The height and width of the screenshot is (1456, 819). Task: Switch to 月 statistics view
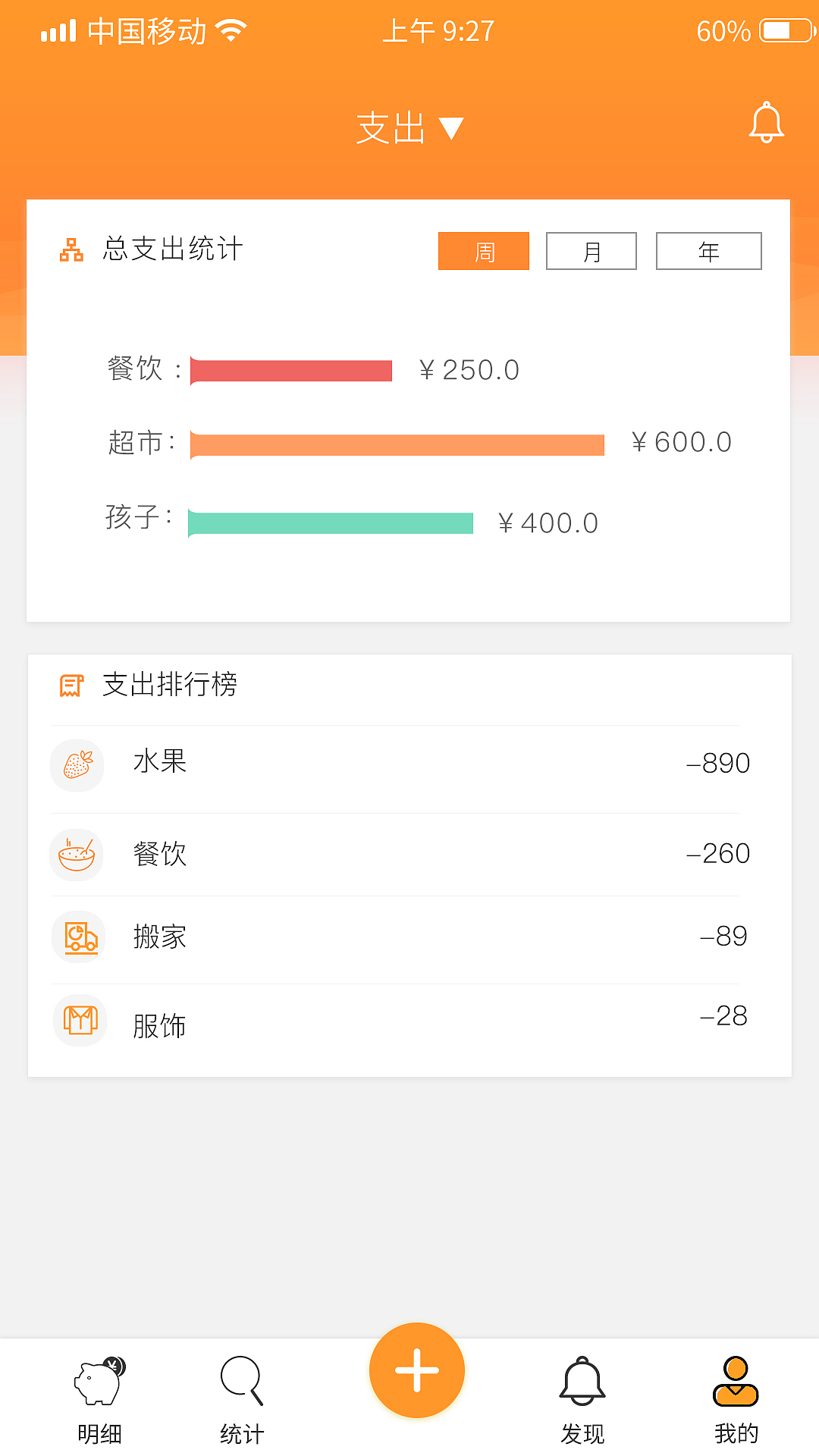point(591,250)
